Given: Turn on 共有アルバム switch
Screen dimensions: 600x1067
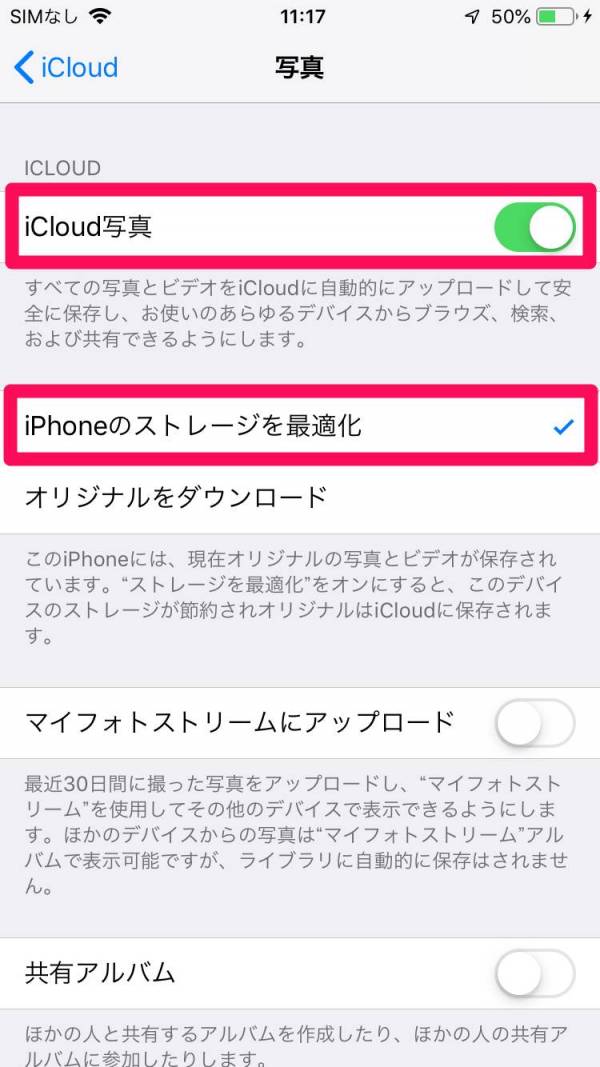Looking at the screenshot, I should 534,973.
